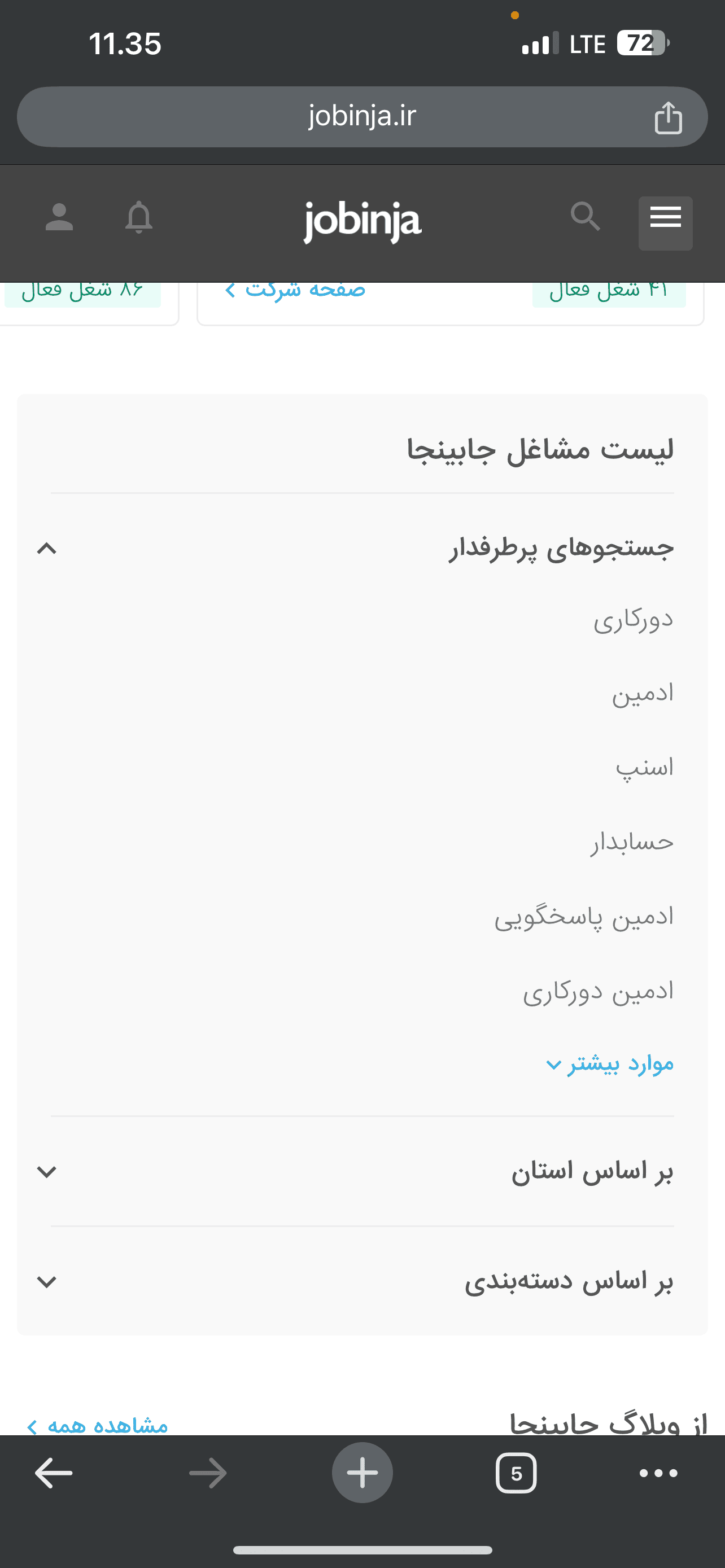Expand the بر اساس دسته‌بندی section

coord(47,1281)
